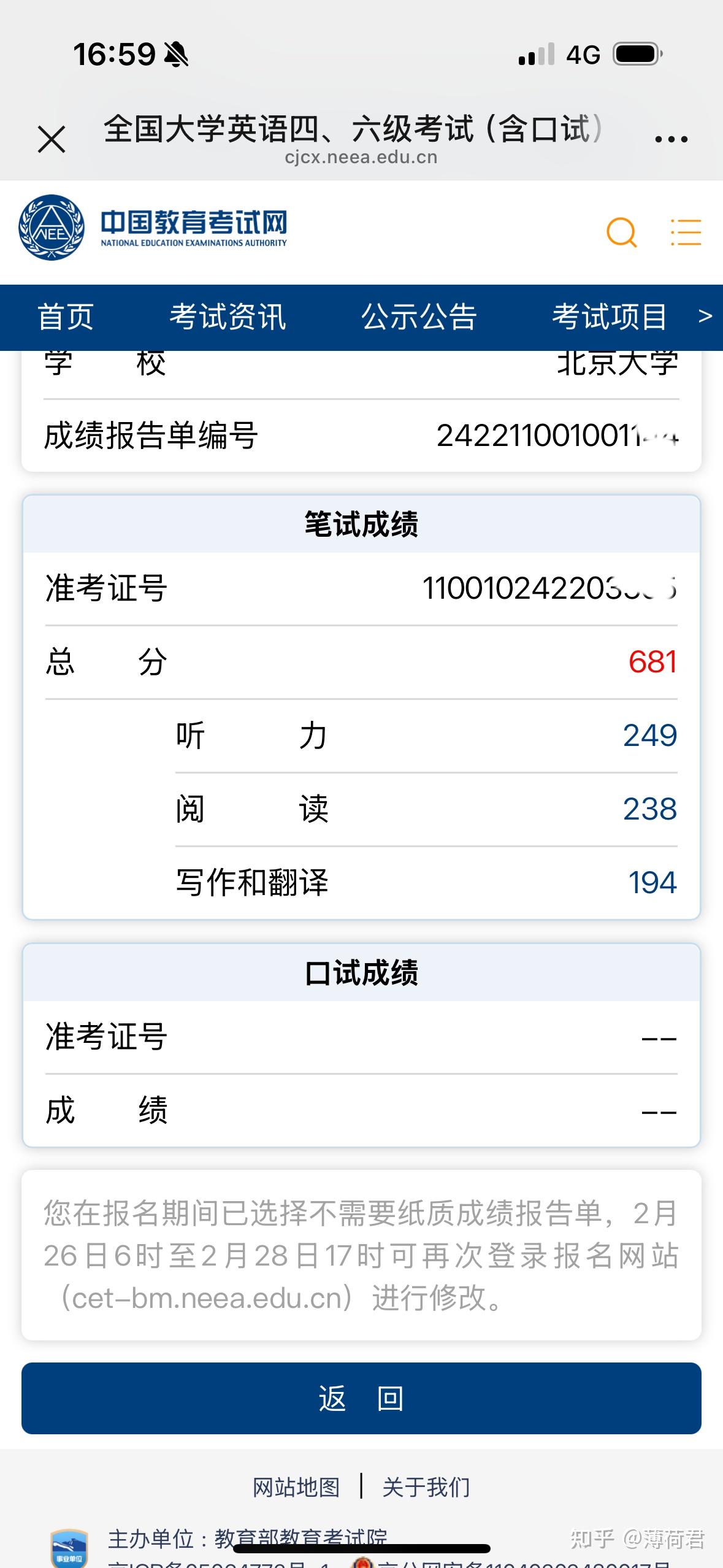Click the cjcx.neea.edu.cn address text

(x=361, y=158)
